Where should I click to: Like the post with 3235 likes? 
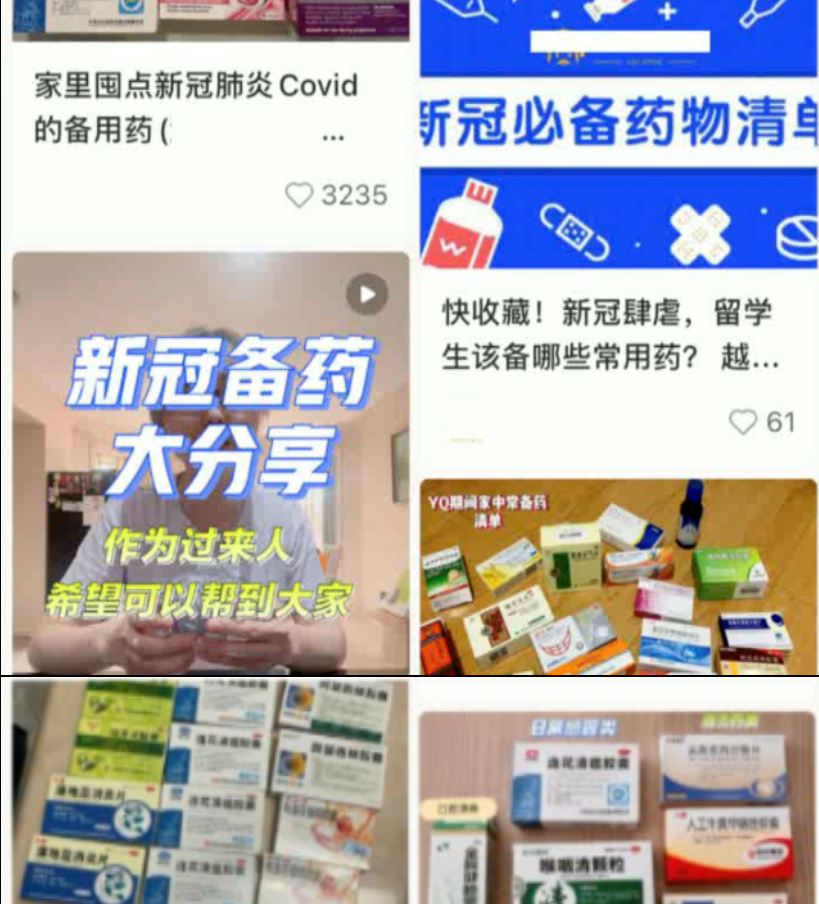pyautogui.click(x=299, y=195)
